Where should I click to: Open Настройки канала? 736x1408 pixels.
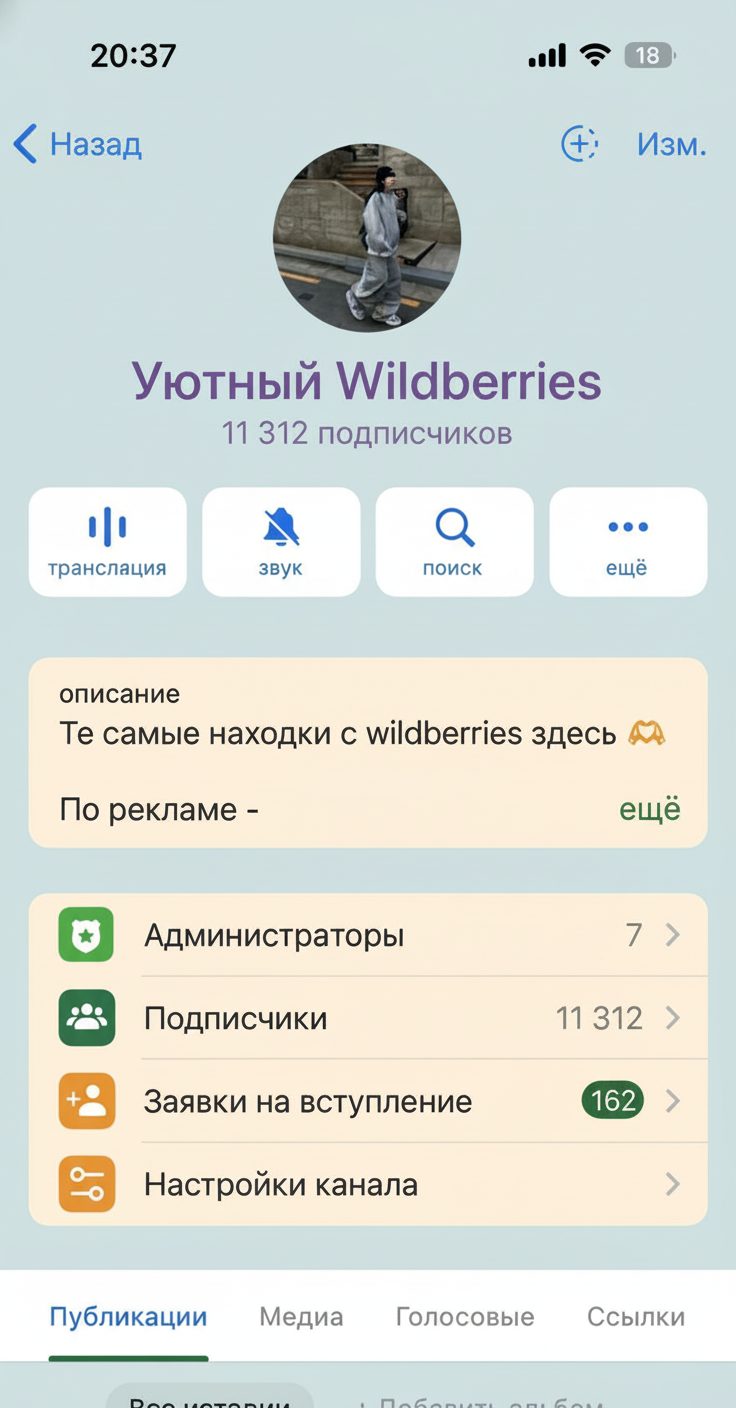pos(368,1184)
